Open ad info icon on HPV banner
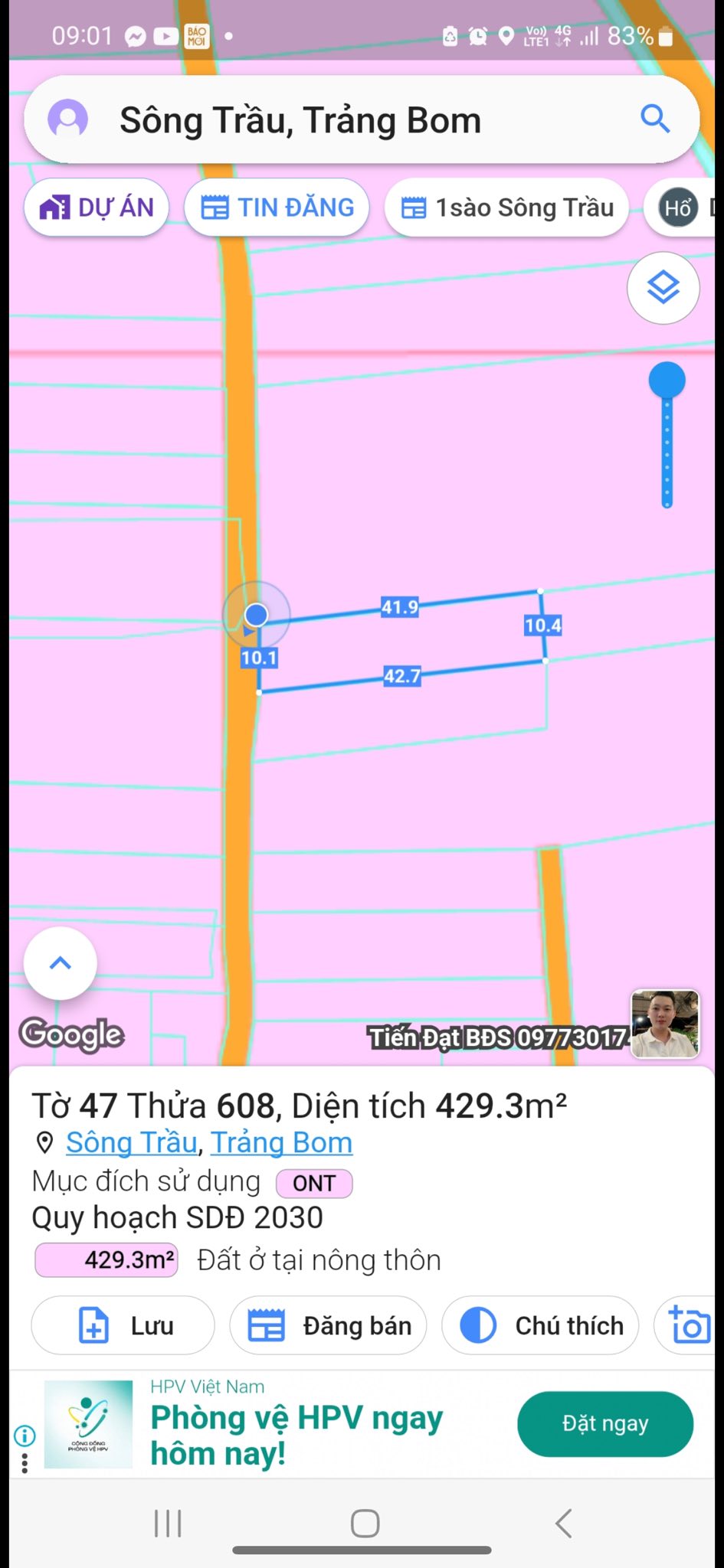724x1568 pixels. click(25, 1436)
